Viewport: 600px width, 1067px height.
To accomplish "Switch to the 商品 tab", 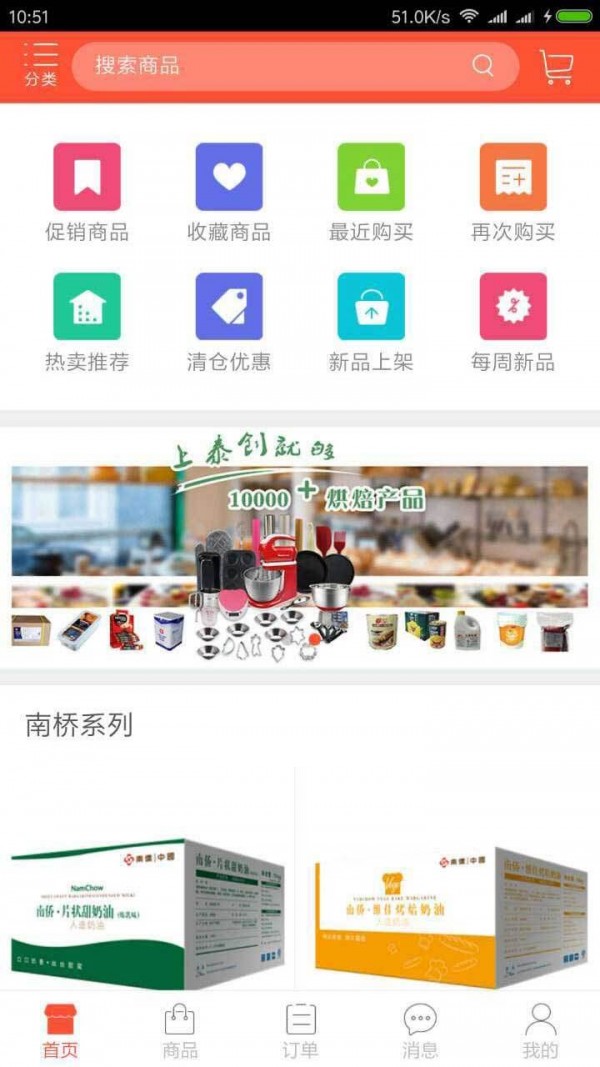I will [180, 1030].
